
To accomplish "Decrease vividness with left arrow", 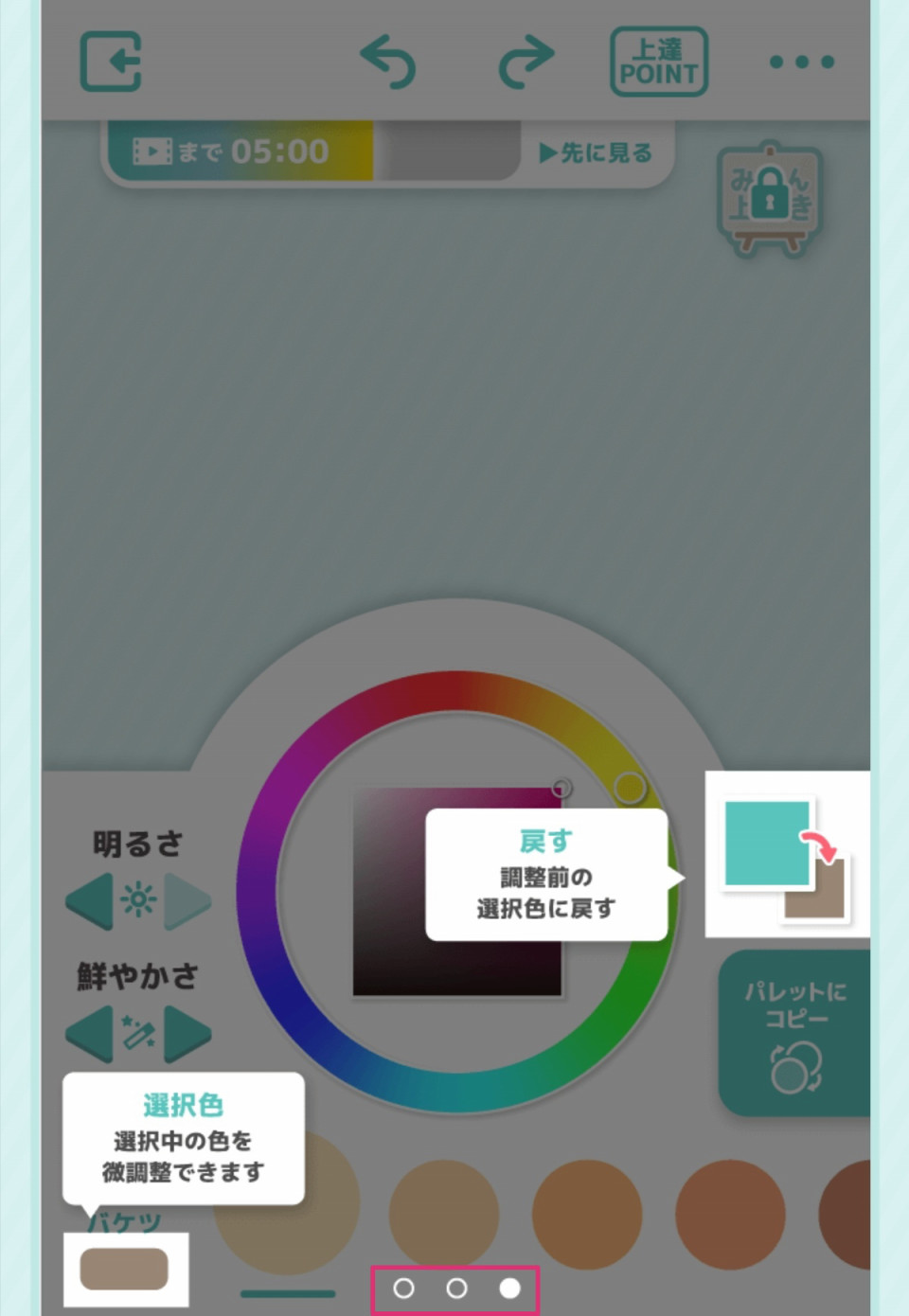I will click(91, 1033).
